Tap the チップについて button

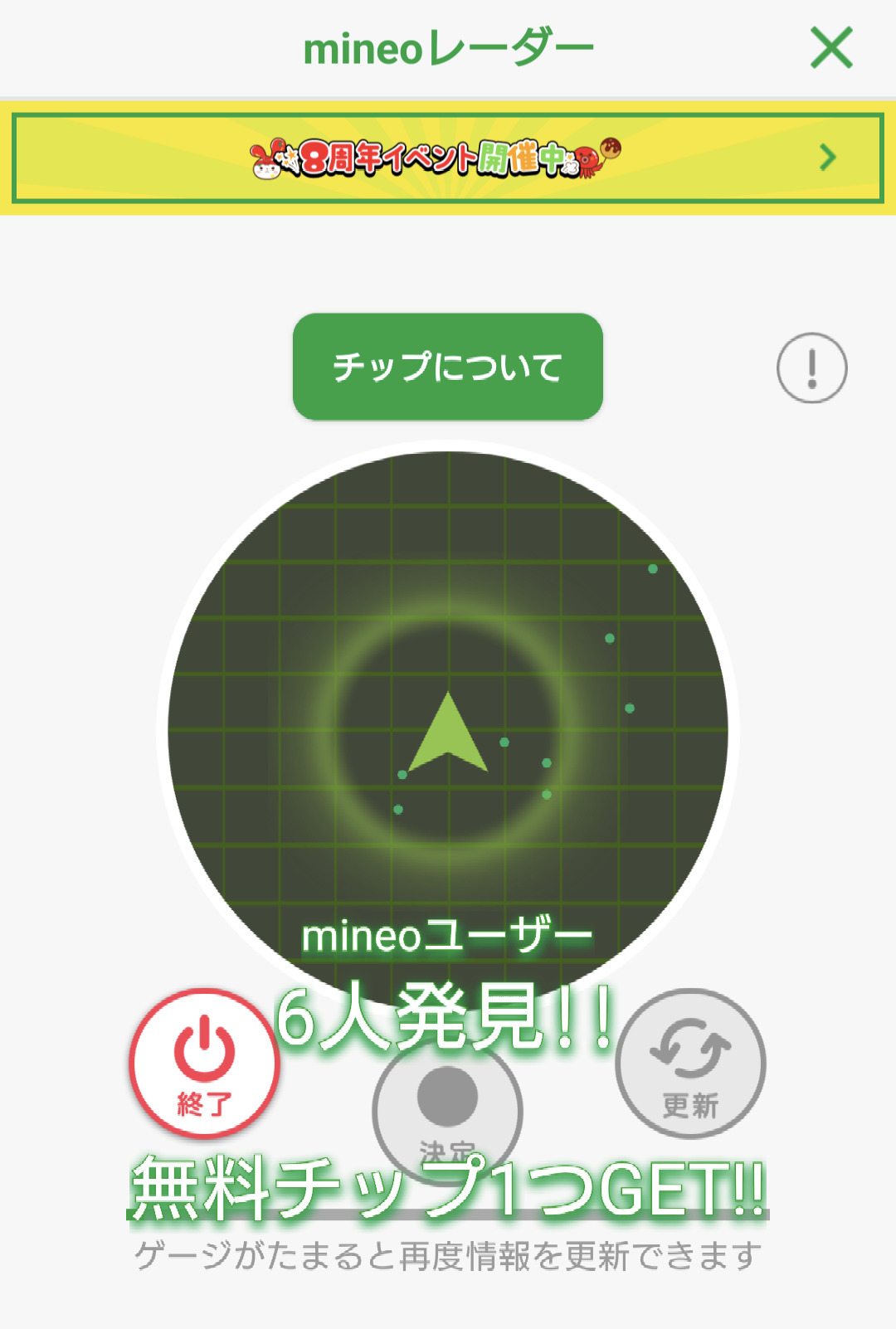coord(448,367)
